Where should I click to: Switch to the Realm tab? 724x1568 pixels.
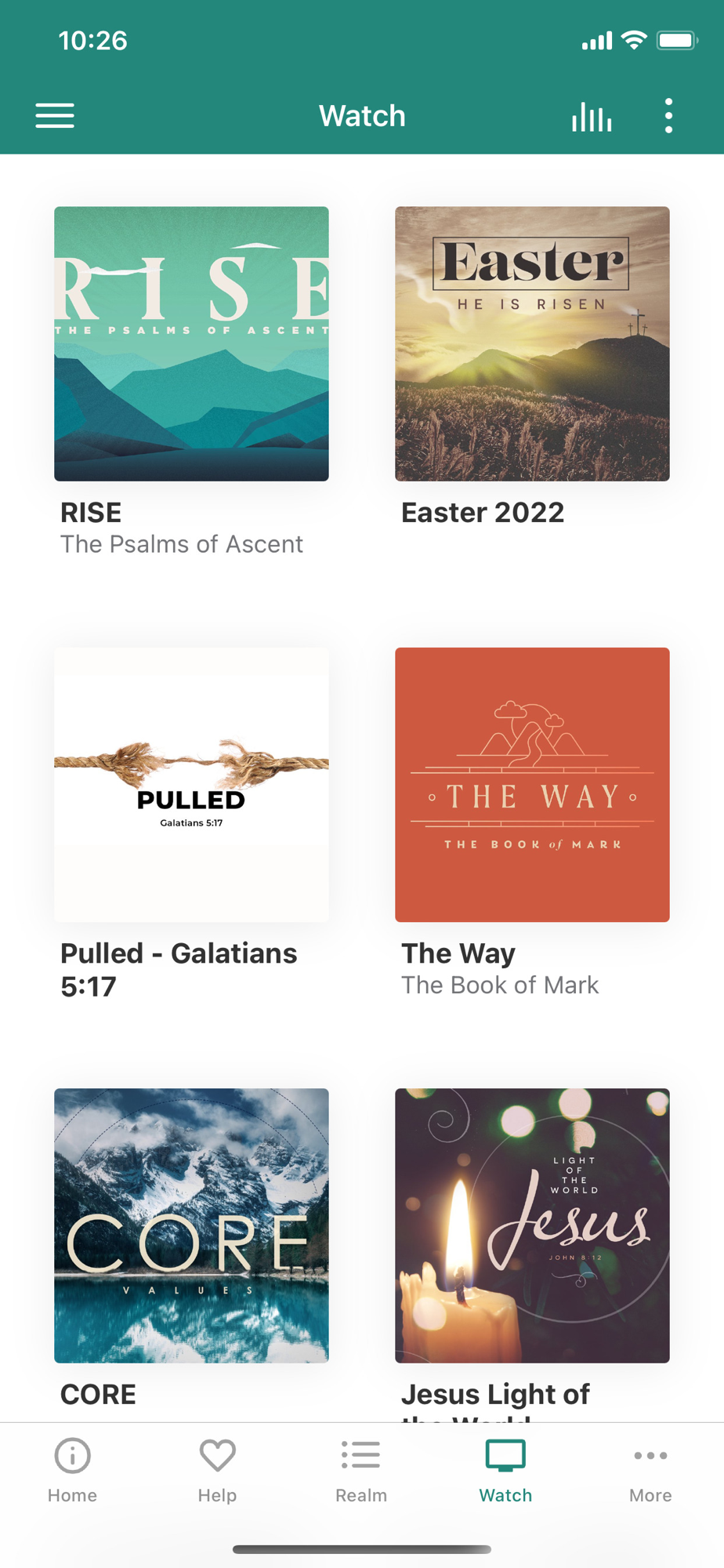(x=361, y=1471)
